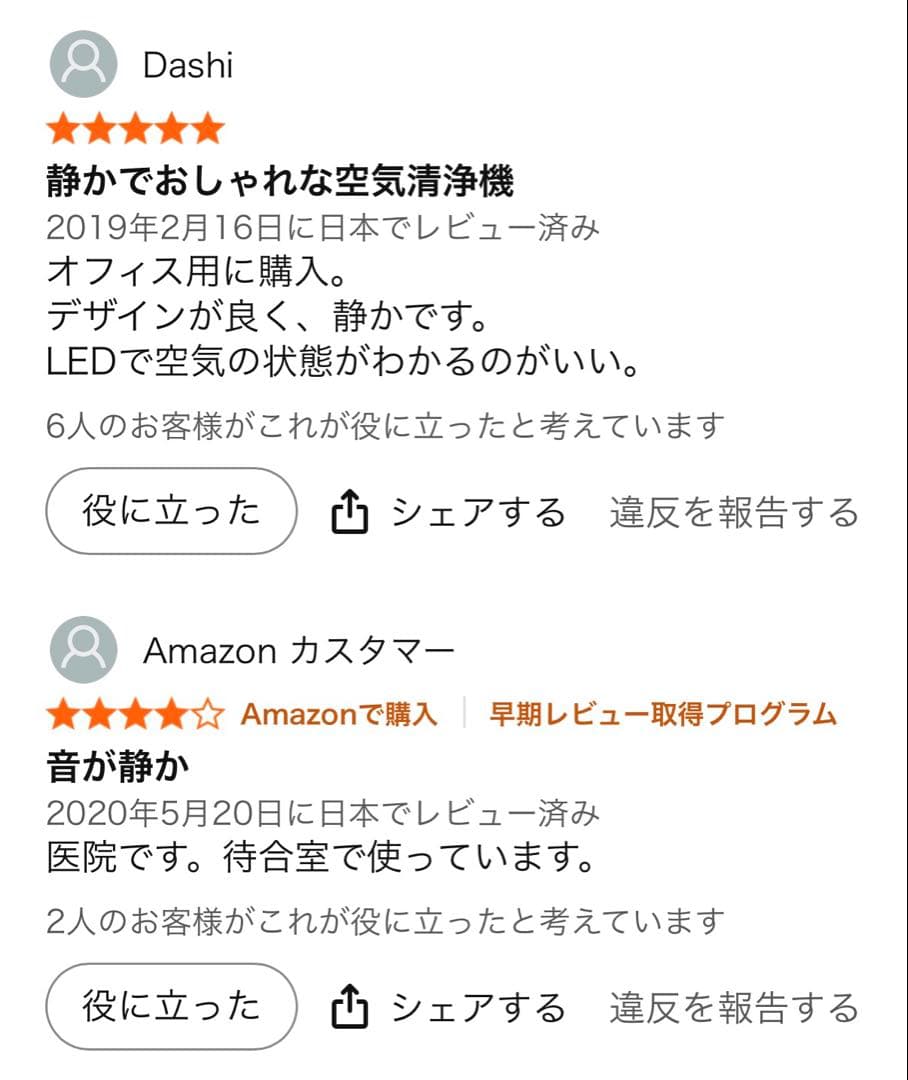Screen dimensions: 908x1080
Task: Click the Amazon カスタマー profile avatar icon
Action: pyautogui.click(x=83, y=648)
